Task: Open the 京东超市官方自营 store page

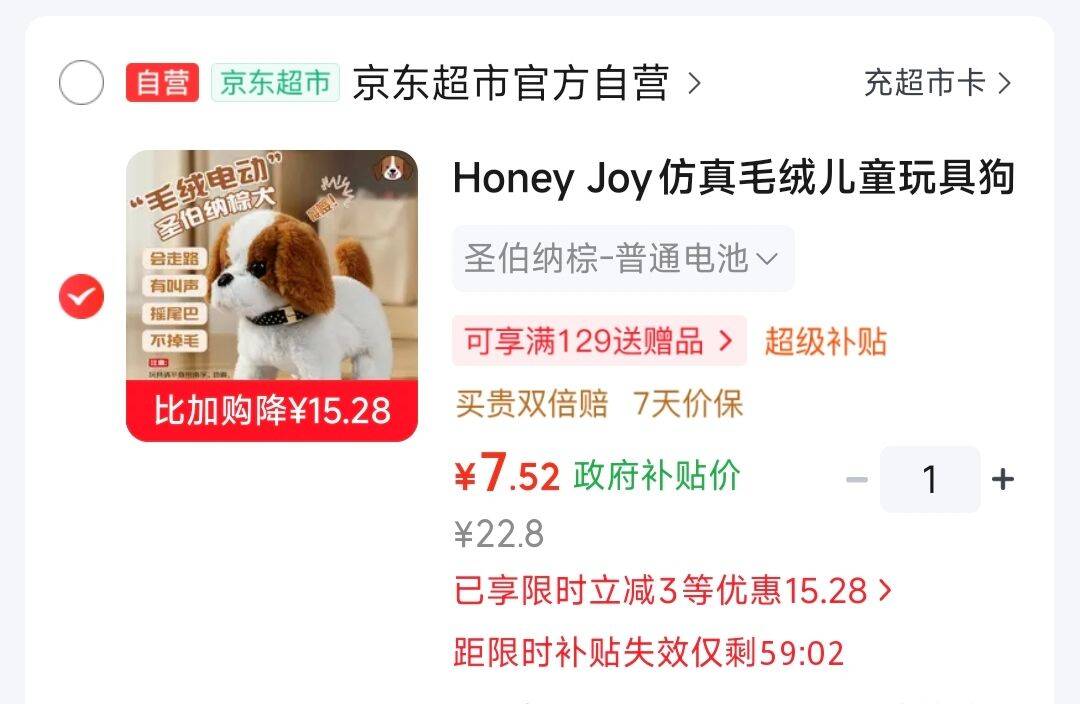Action: click(x=526, y=83)
